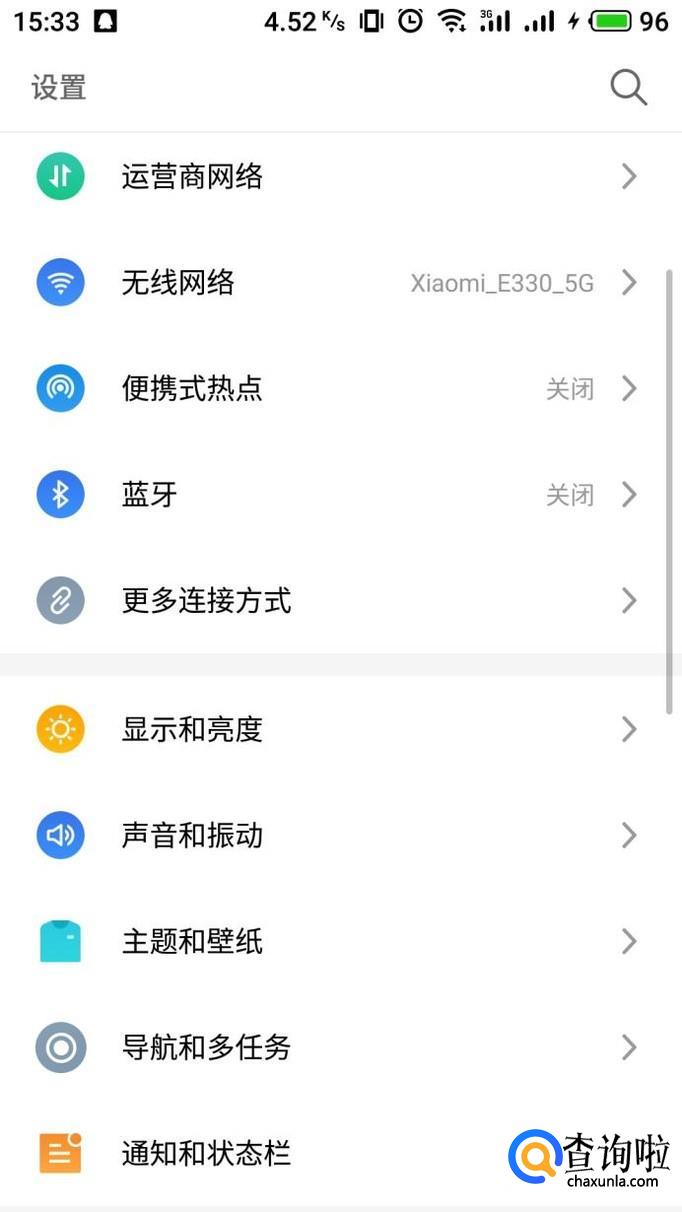The width and height of the screenshot is (682, 1212).
Task: Open 更多连接方式
Action: click(x=206, y=600)
